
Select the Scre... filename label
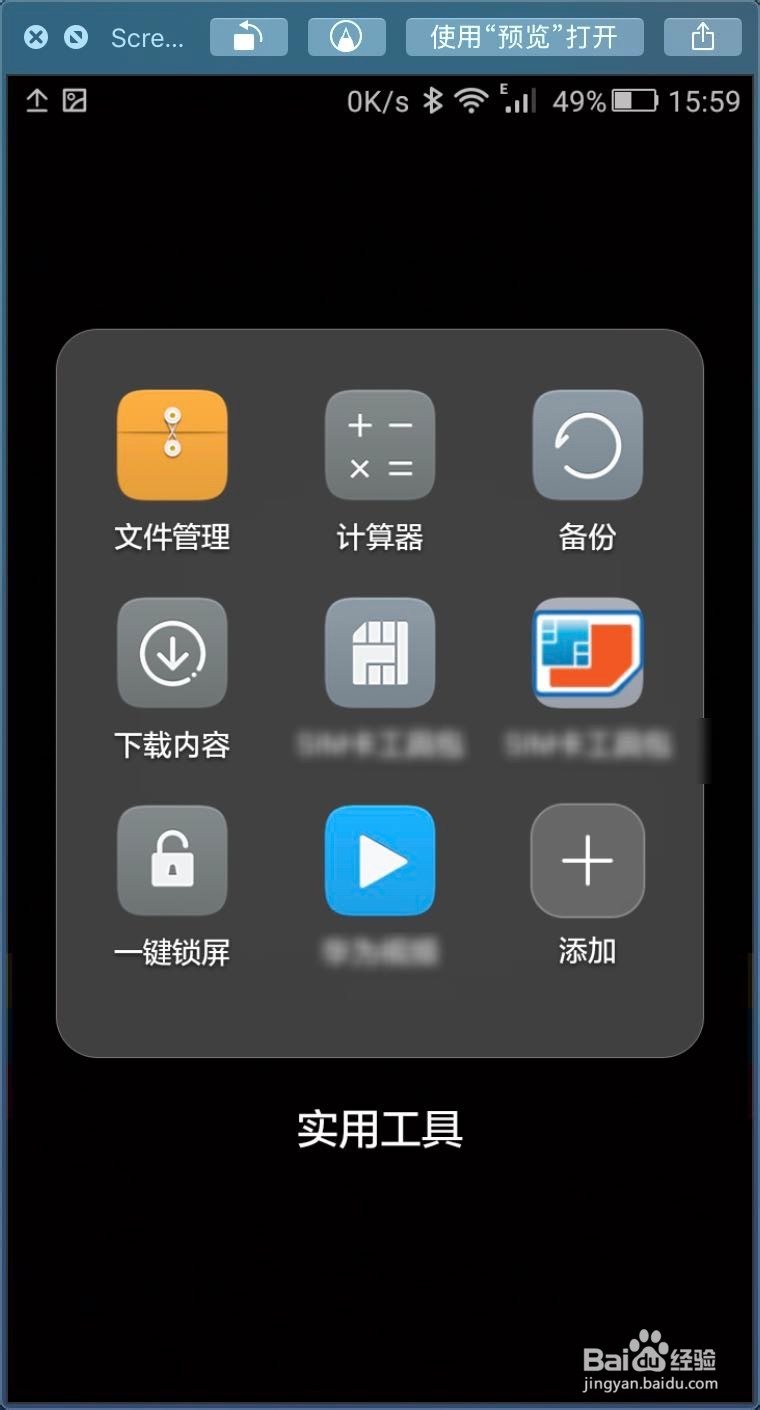(x=148, y=37)
